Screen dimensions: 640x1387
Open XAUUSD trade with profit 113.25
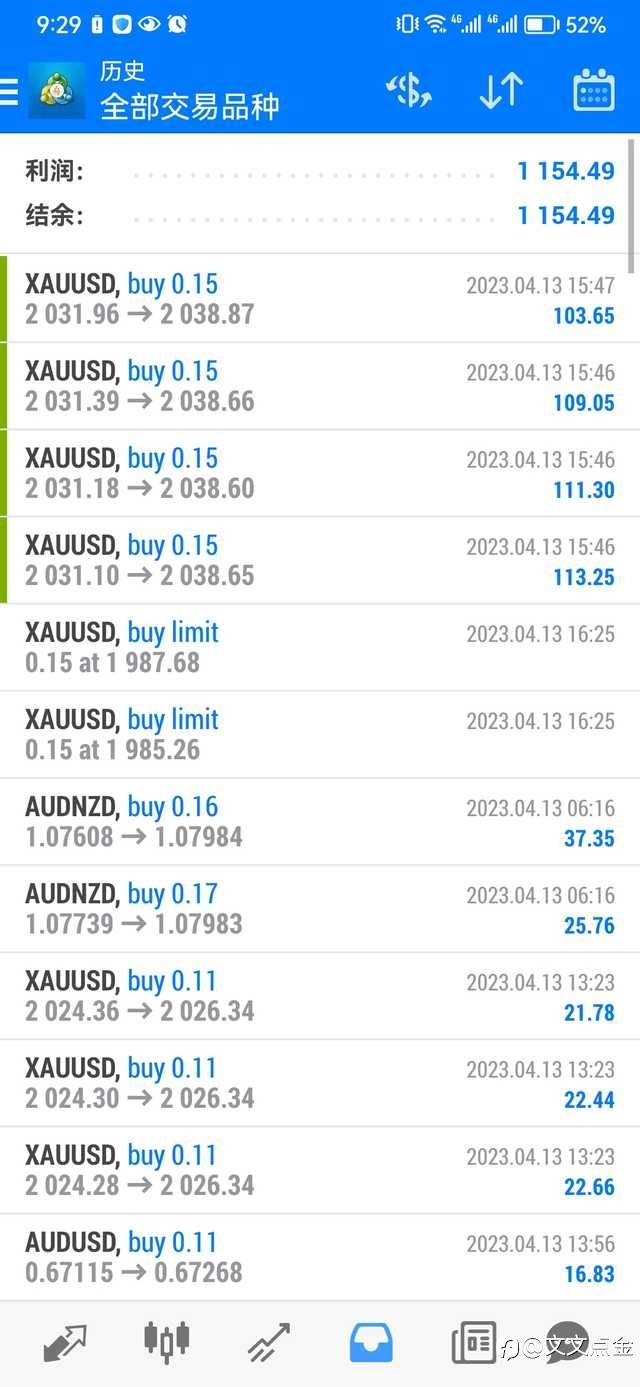coord(320,560)
